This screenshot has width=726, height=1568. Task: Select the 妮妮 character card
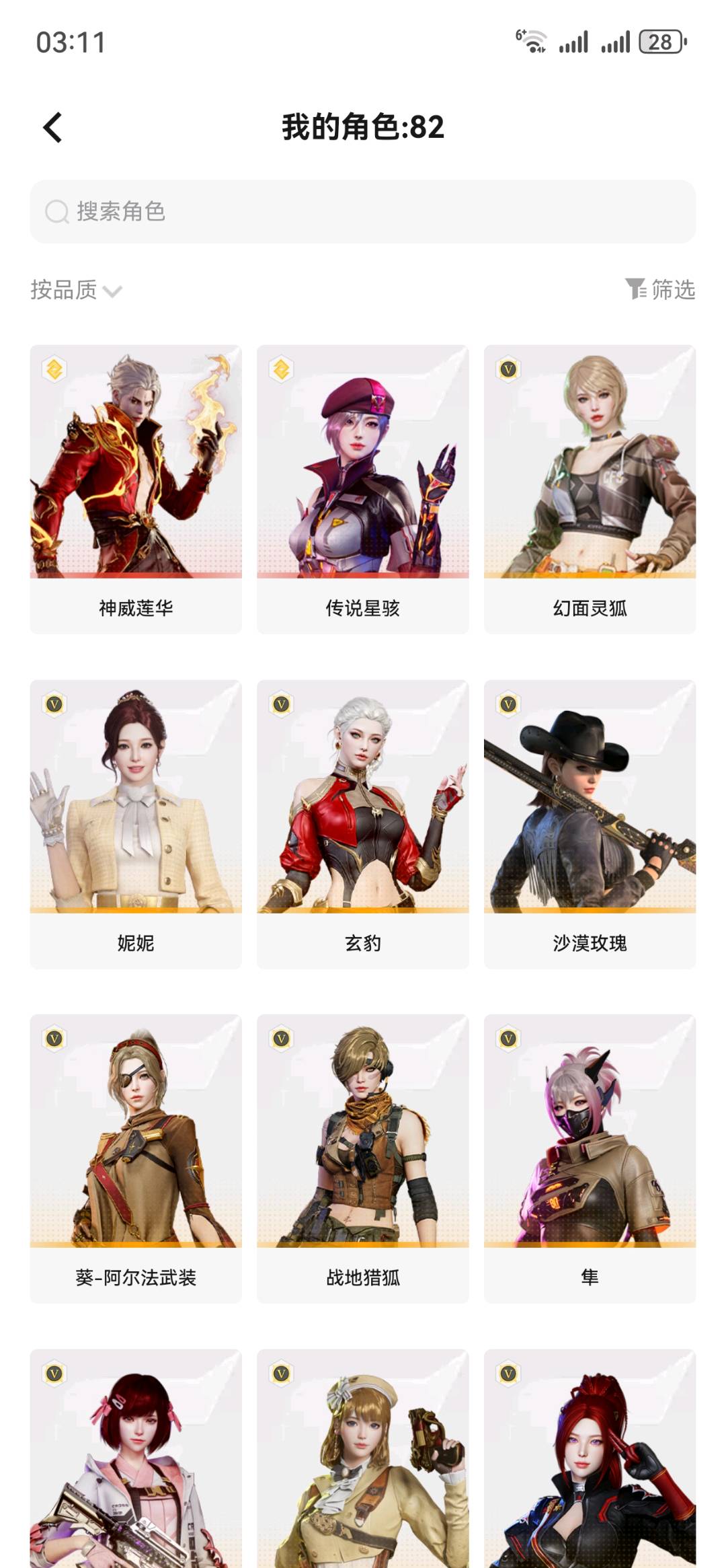(136, 824)
